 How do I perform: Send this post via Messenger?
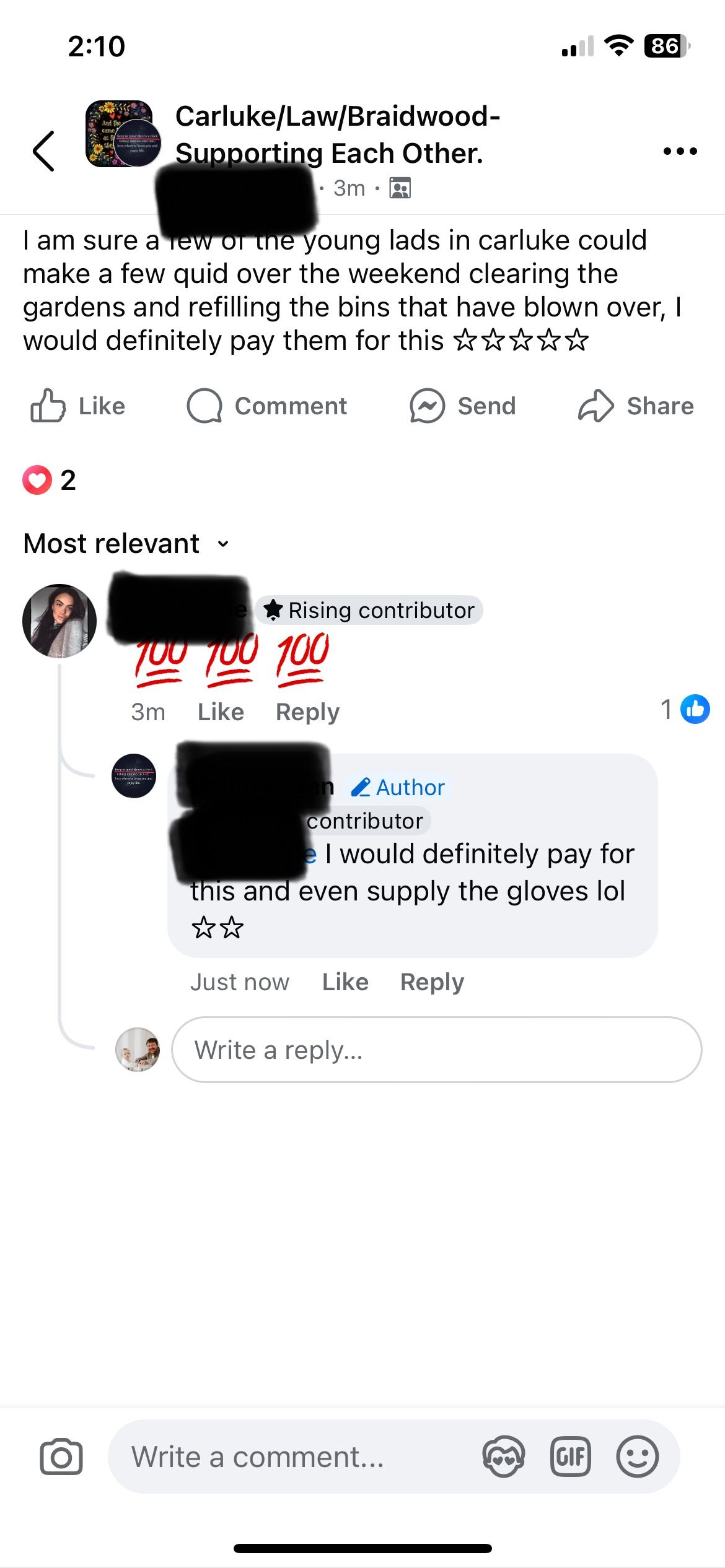462,406
